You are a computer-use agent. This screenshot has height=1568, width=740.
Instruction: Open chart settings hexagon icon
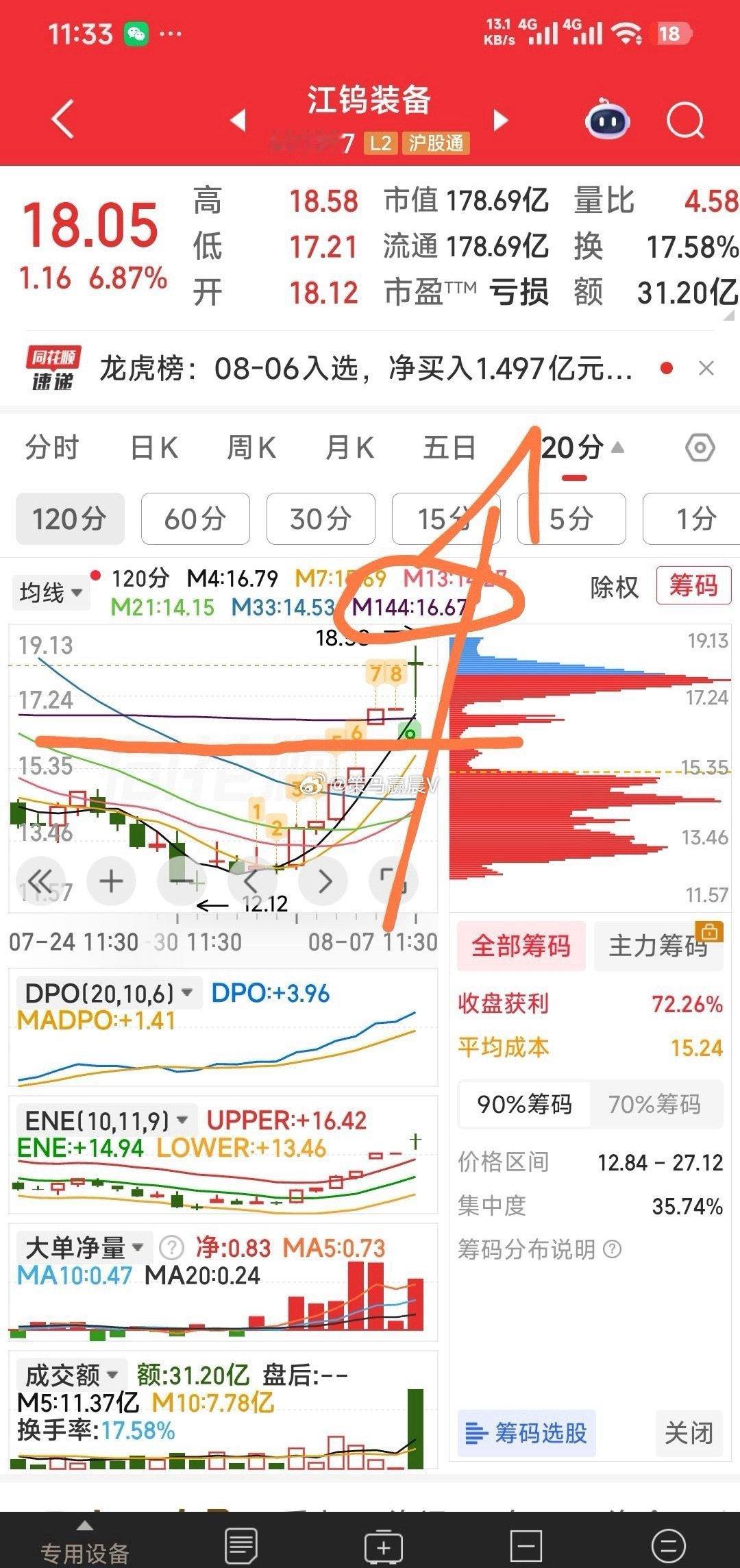coord(700,448)
